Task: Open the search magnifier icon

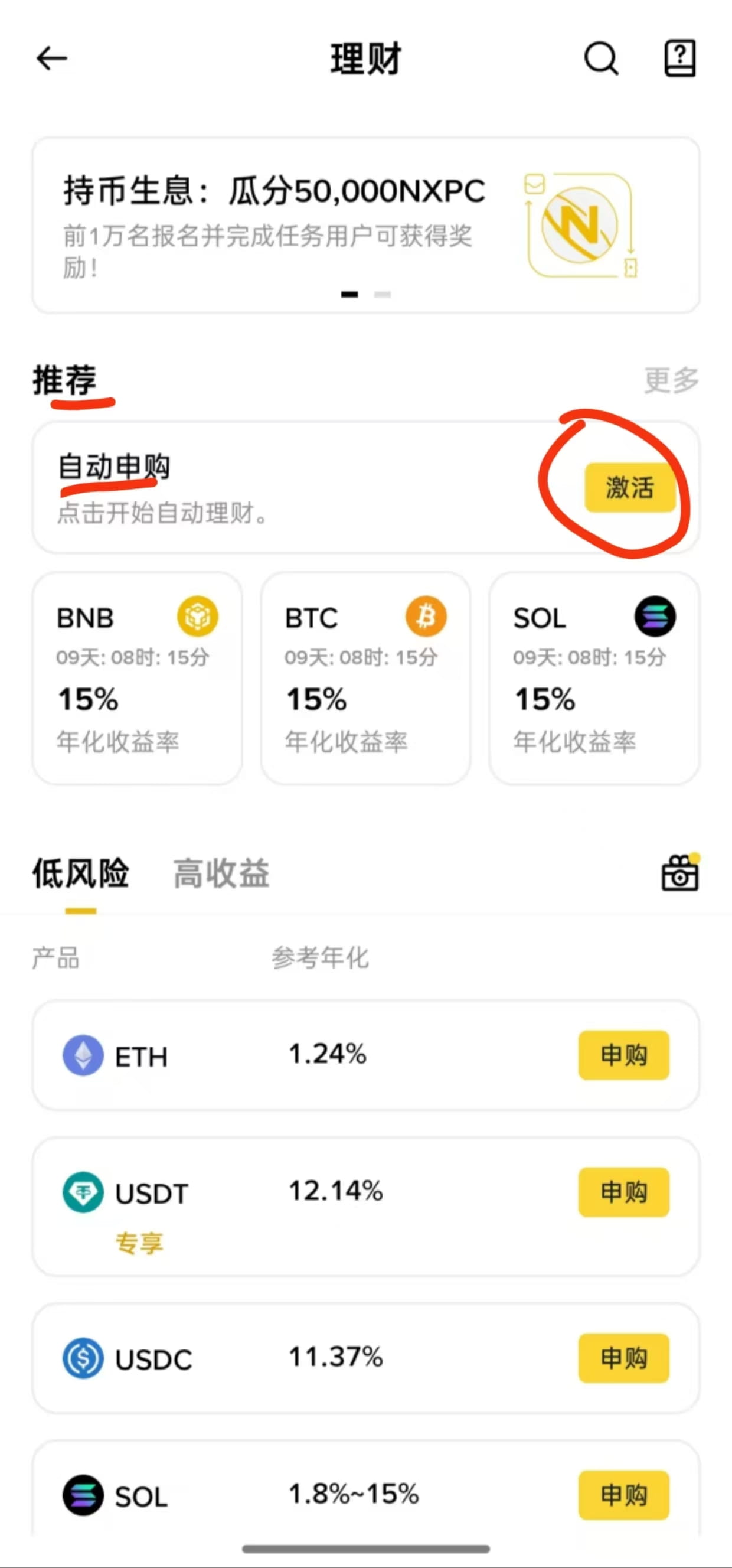Action: pos(601,58)
